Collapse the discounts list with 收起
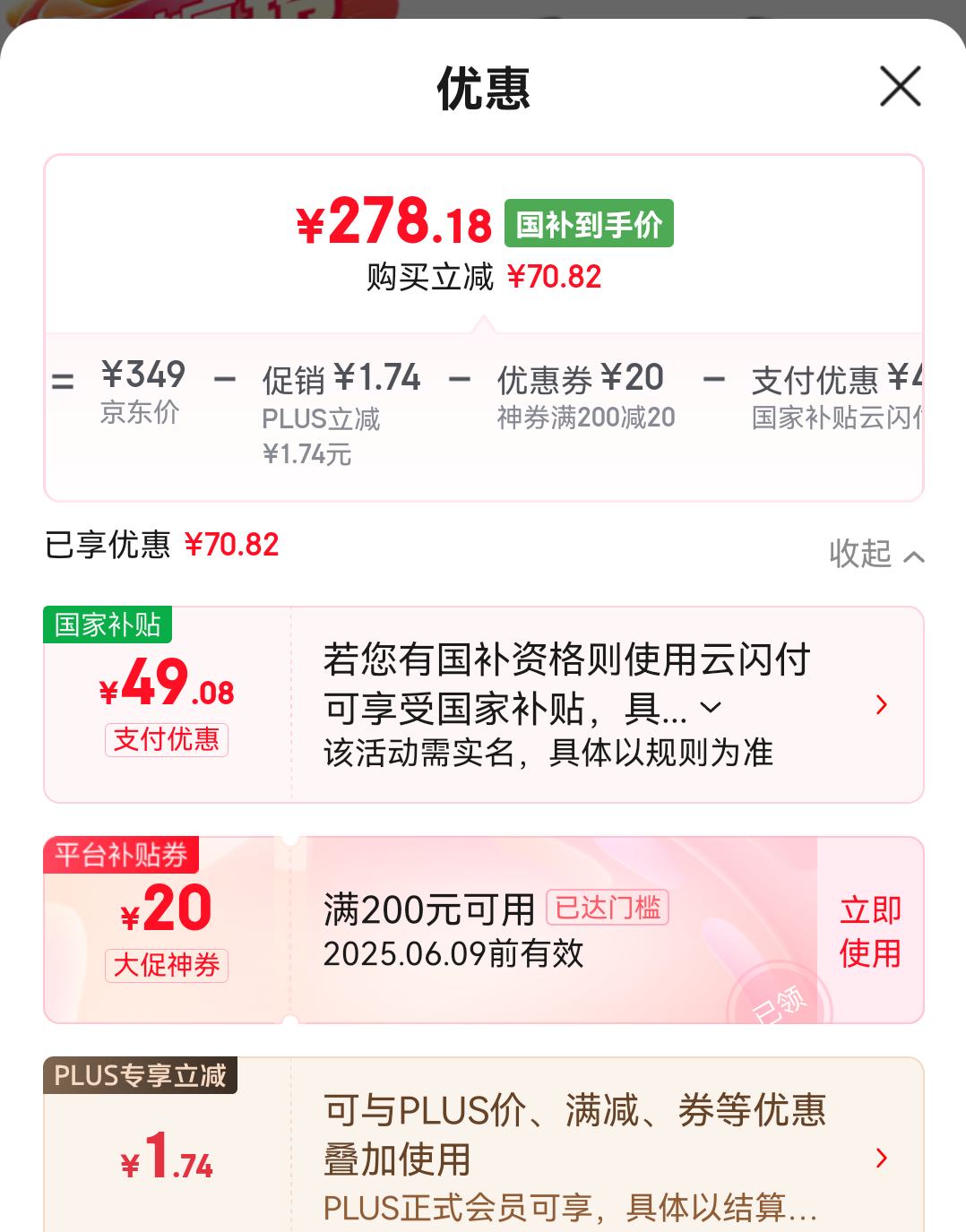The image size is (966, 1232). pos(875,555)
